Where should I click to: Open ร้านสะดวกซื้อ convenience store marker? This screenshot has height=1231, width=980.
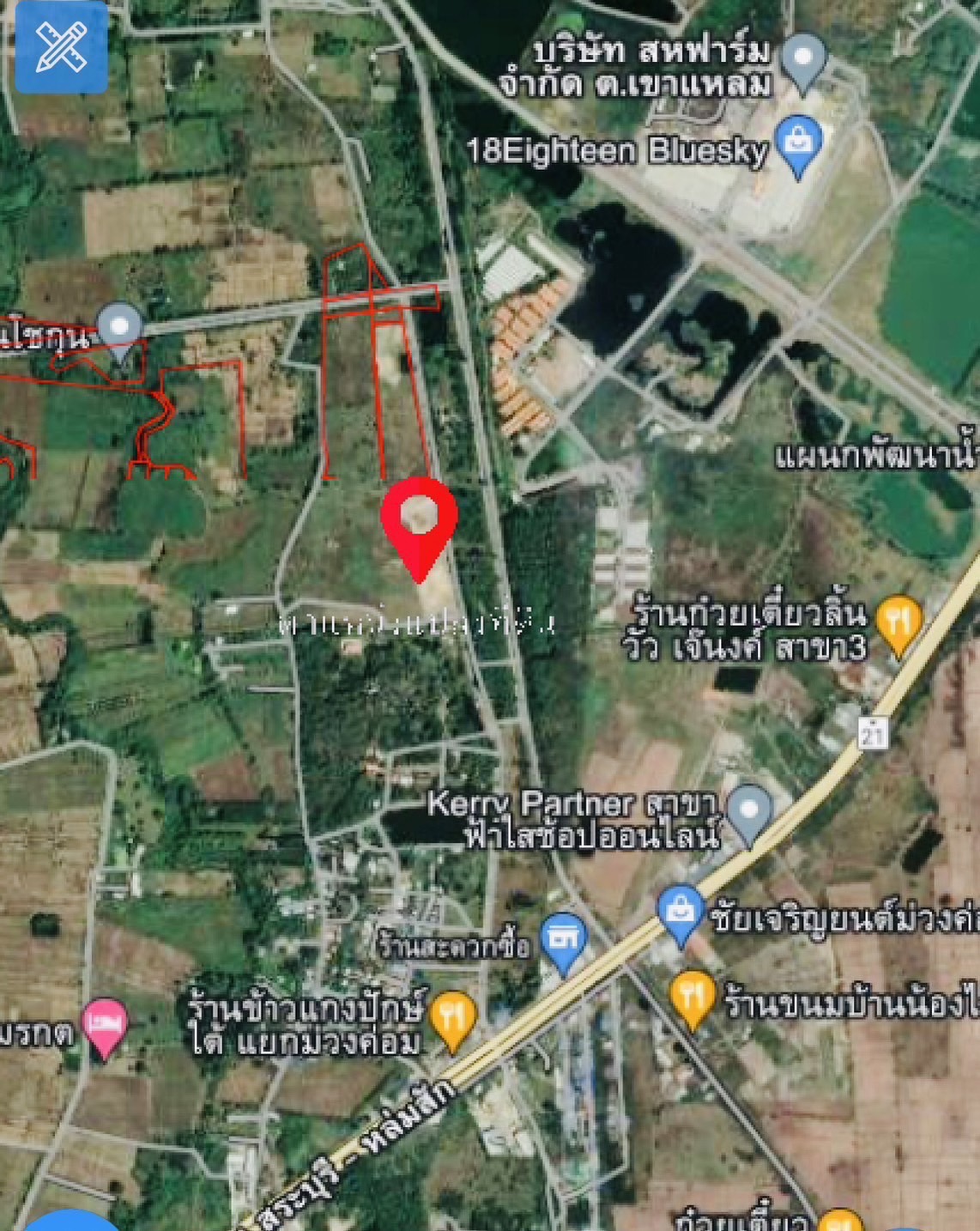coord(563,939)
